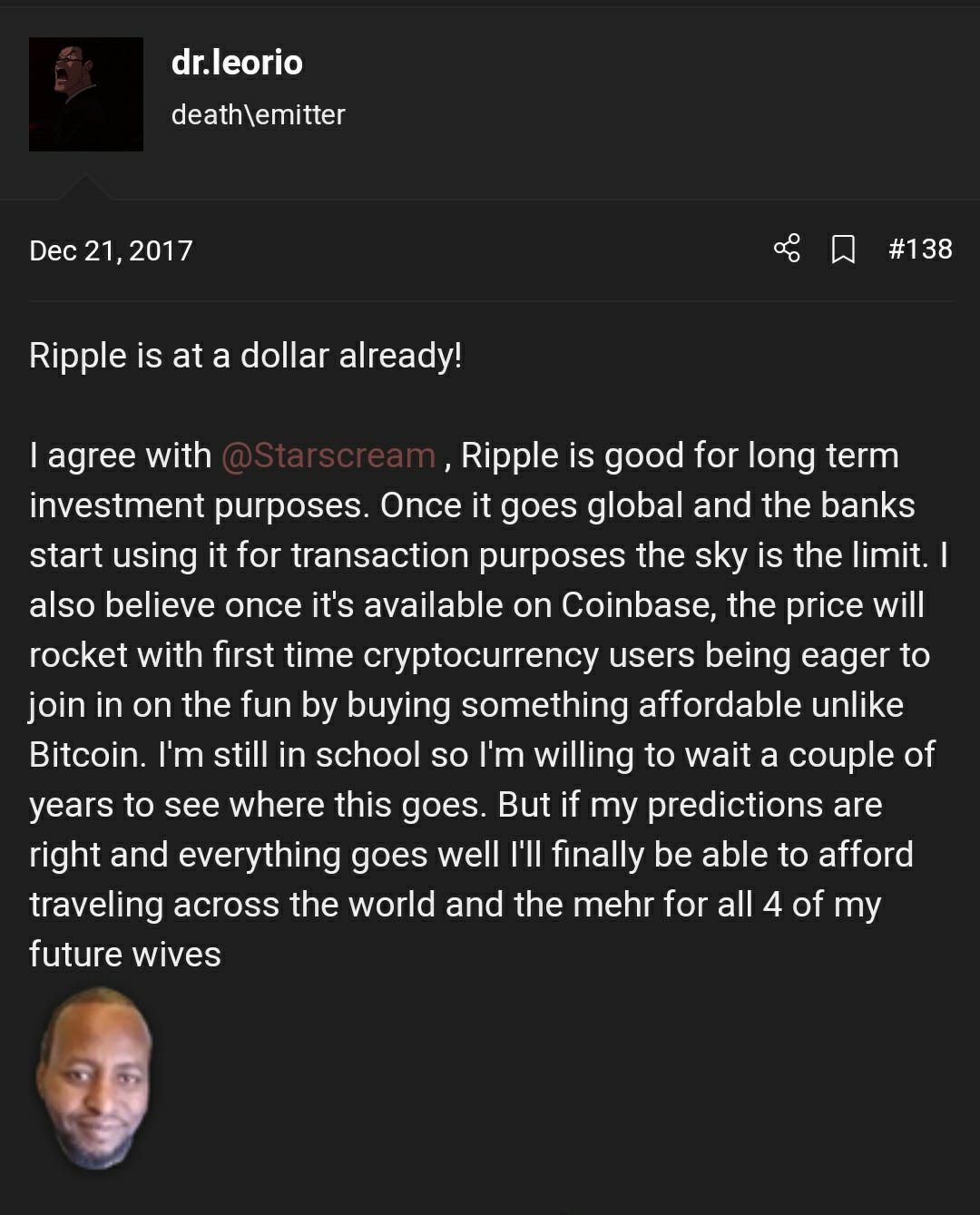Tap dr.leorio's avatar picture
Viewport: 980px width, 1215px height.
(x=86, y=94)
